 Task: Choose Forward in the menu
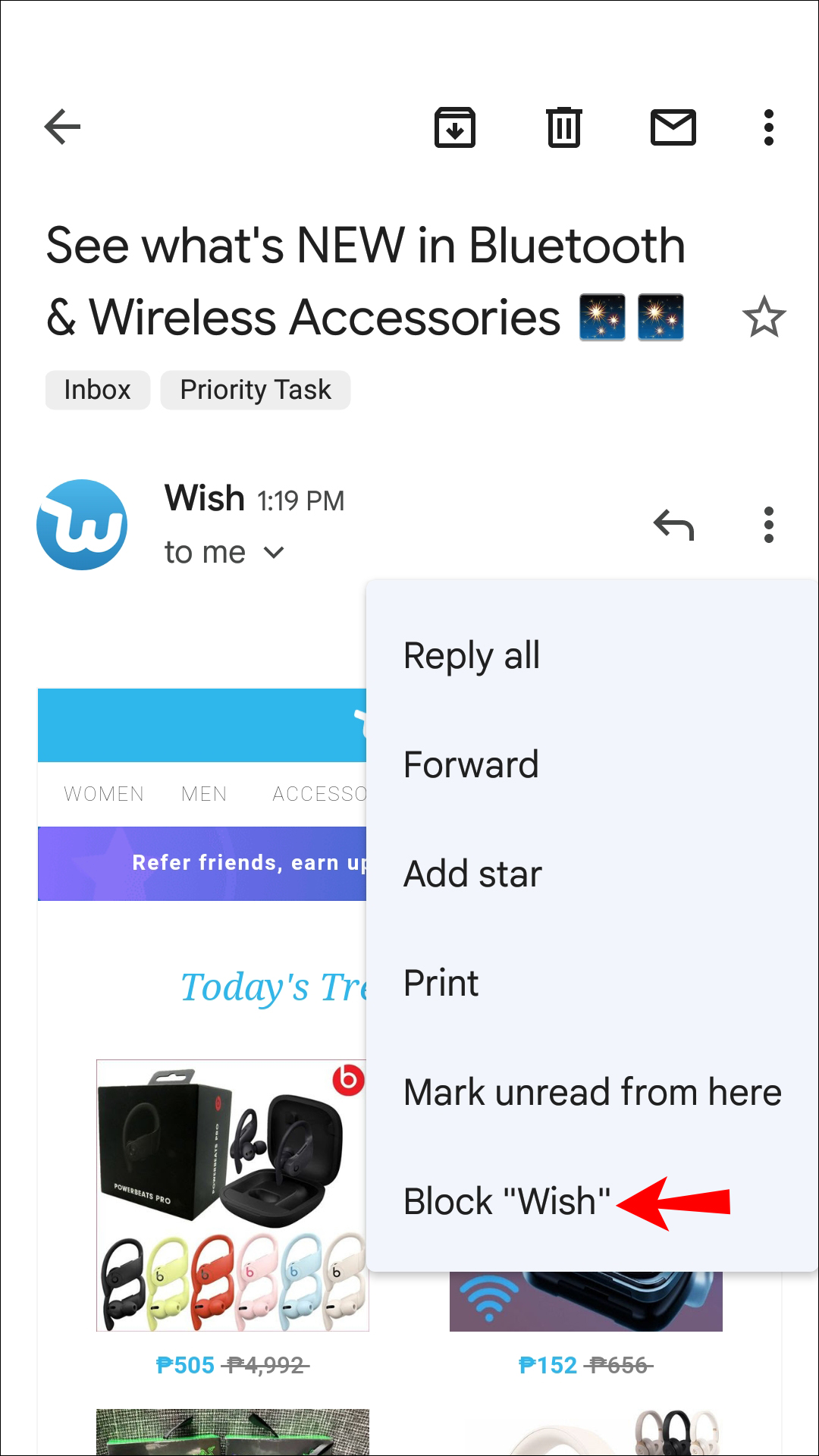pyautogui.click(x=471, y=764)
